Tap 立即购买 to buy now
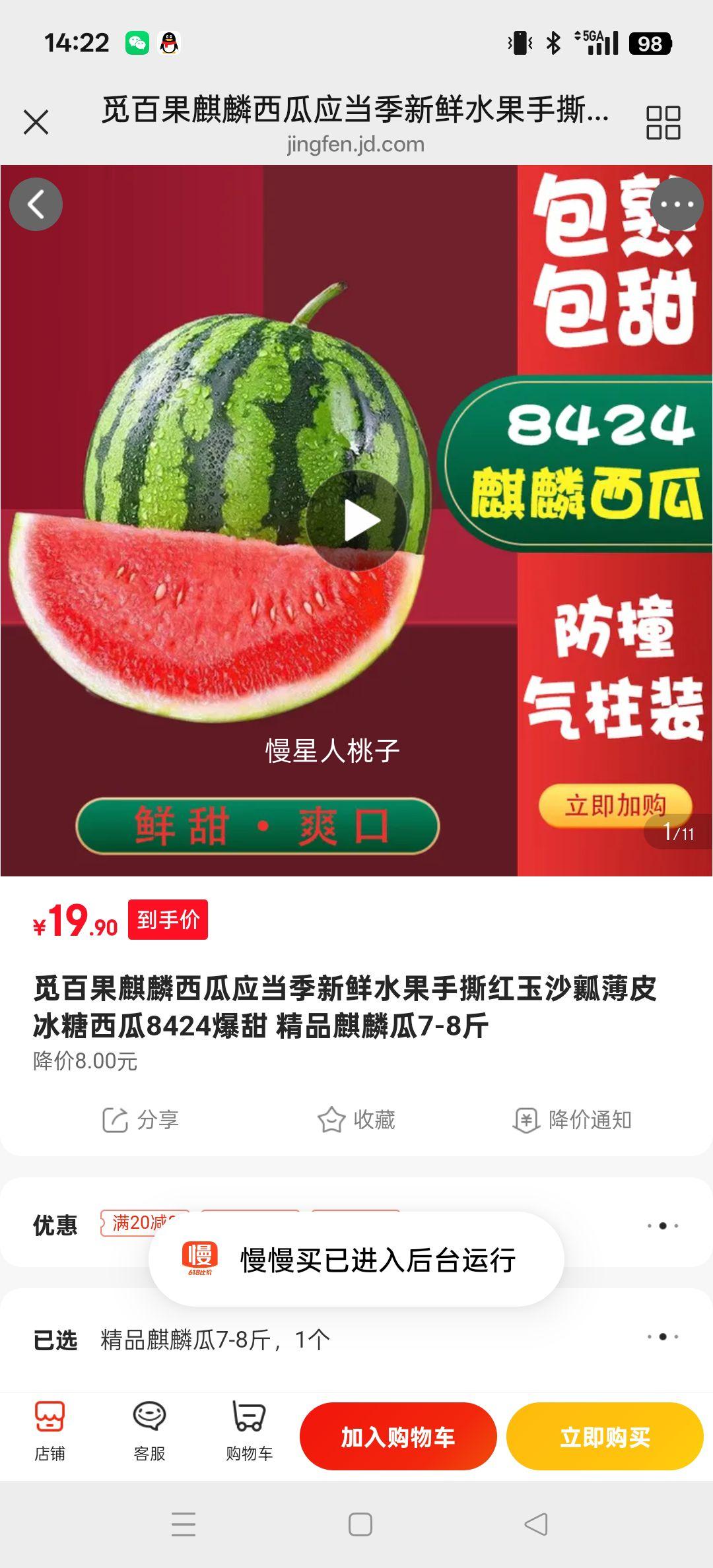This screenshot has width=713, height=1568. (x=605, y=1436)
